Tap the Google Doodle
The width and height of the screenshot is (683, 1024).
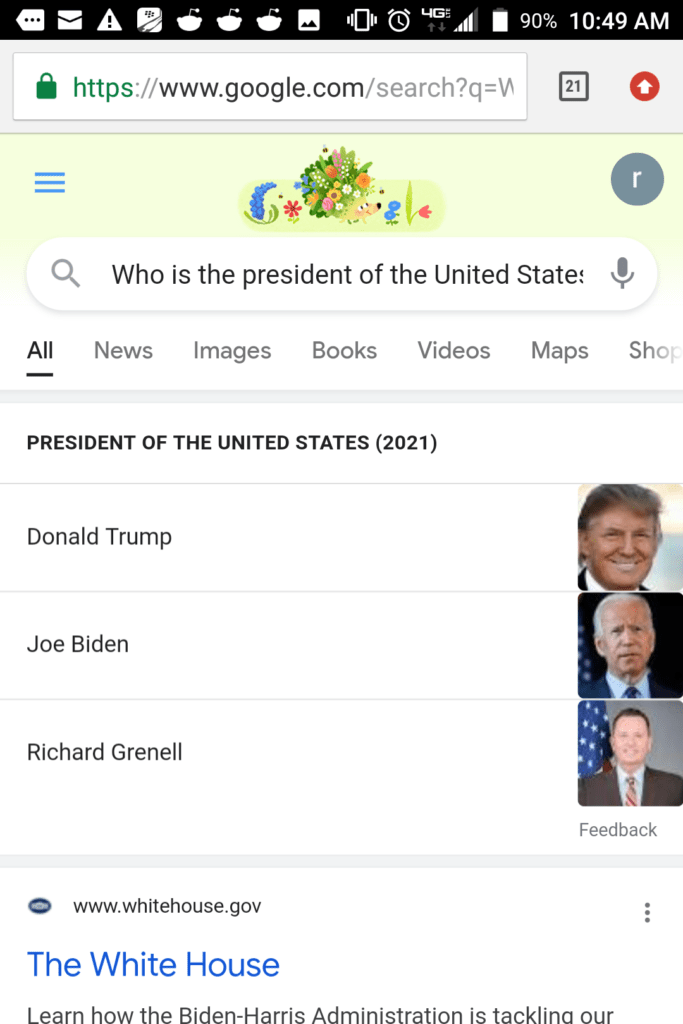341,190
